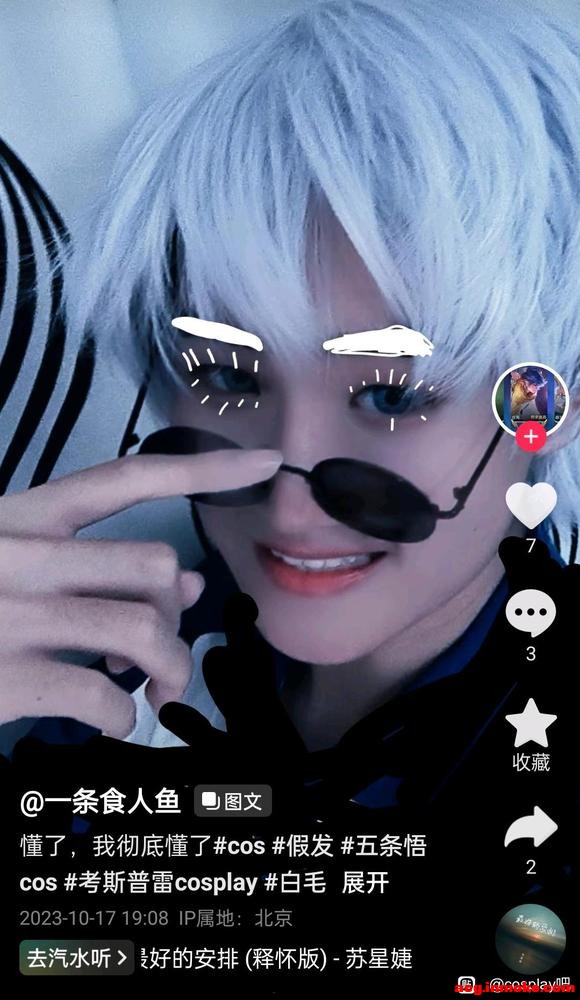This screenshot has height=1000, width=580.
Task: Follow the author with the plus button
Action: 530,438
